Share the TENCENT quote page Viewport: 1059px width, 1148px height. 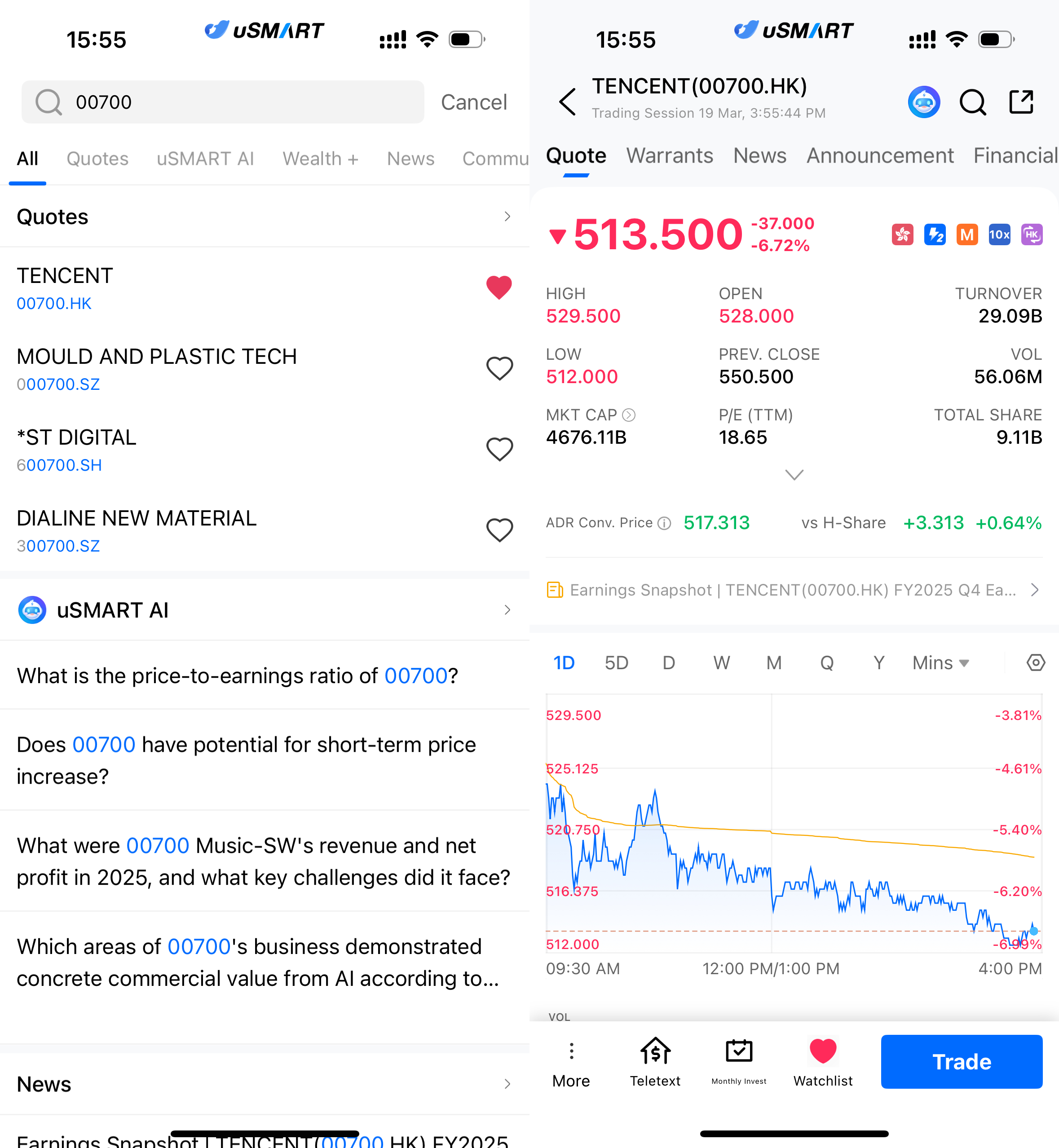tap(1021, 102)
